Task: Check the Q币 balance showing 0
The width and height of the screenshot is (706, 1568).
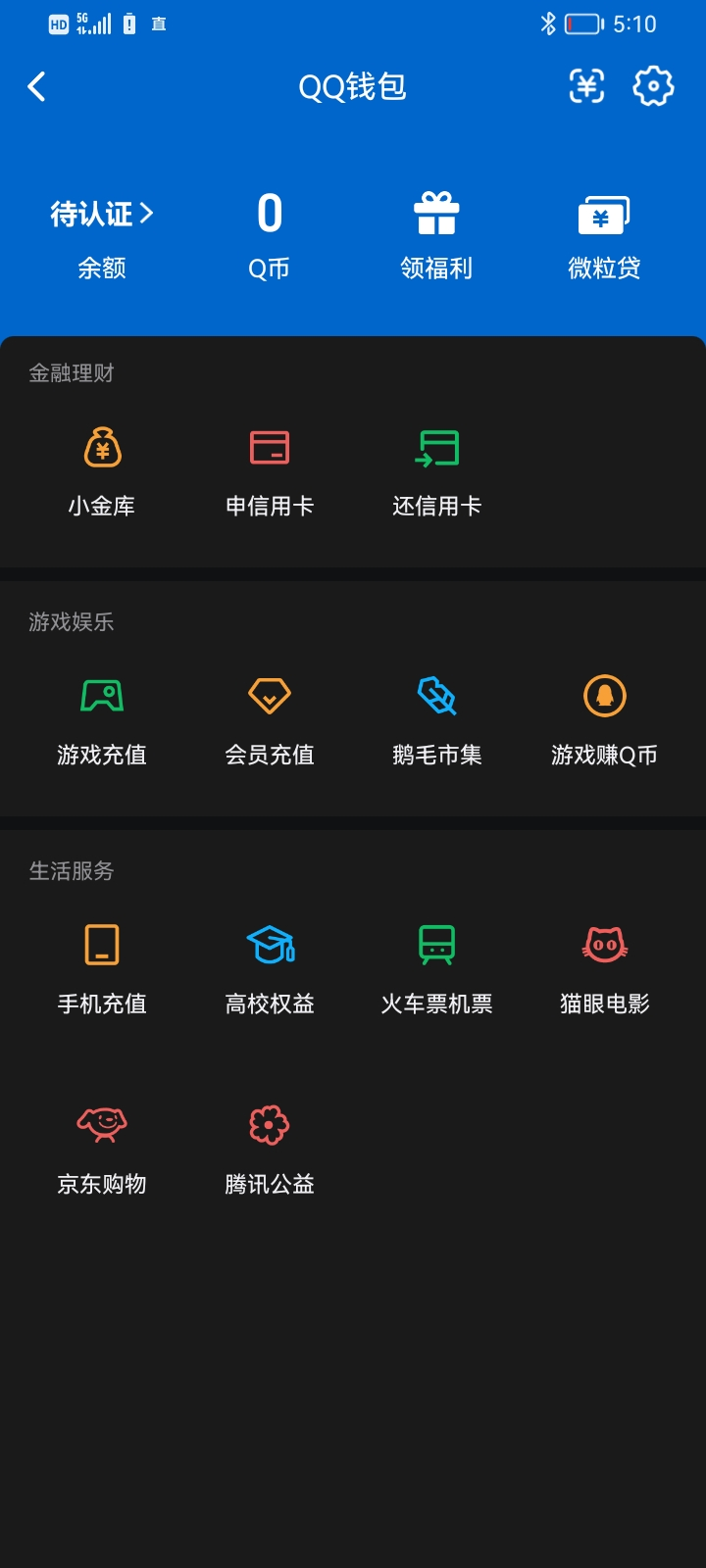Action: pyautogui.click(x=269, y=214)
